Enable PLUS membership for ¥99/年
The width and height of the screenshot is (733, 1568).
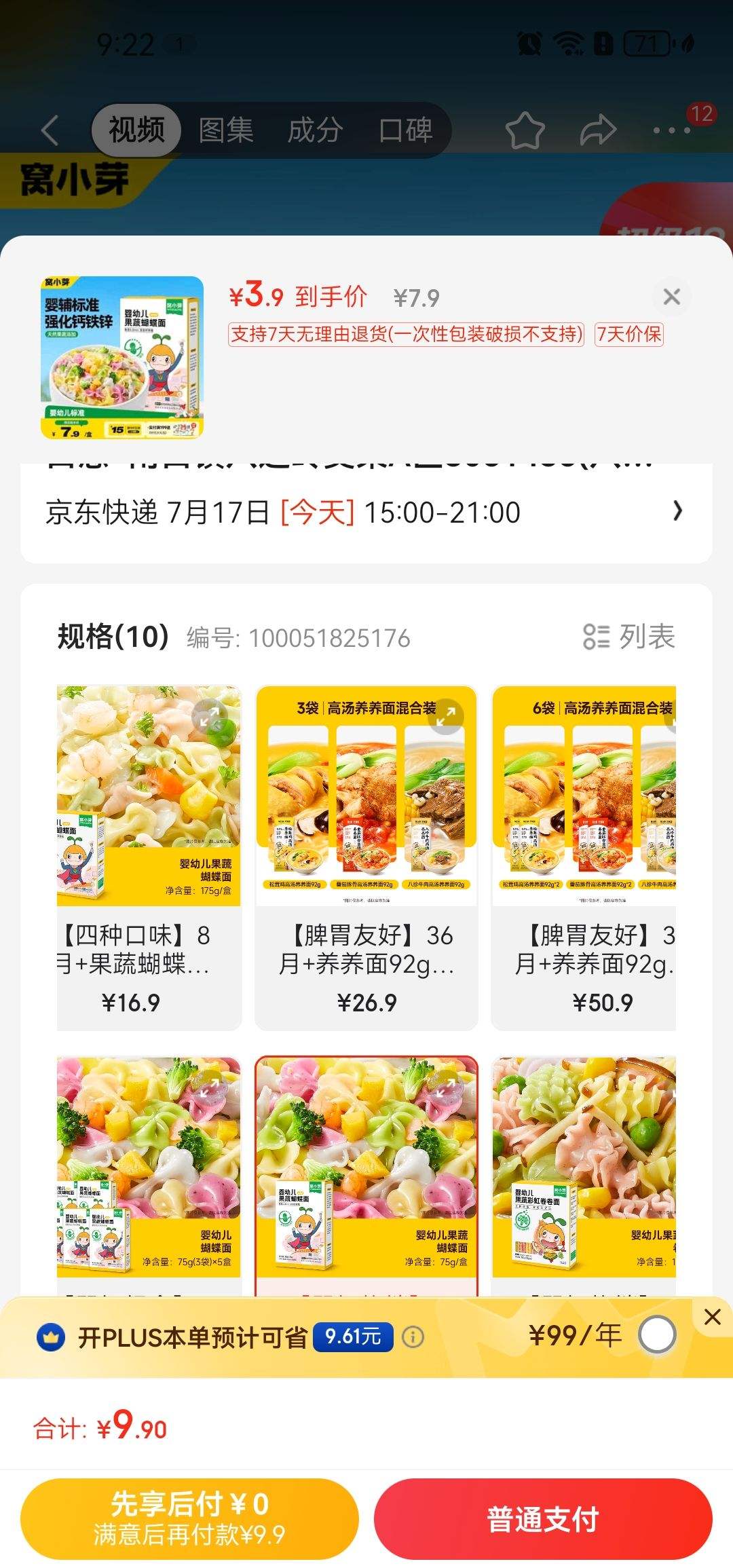[x=657, y=1335]
